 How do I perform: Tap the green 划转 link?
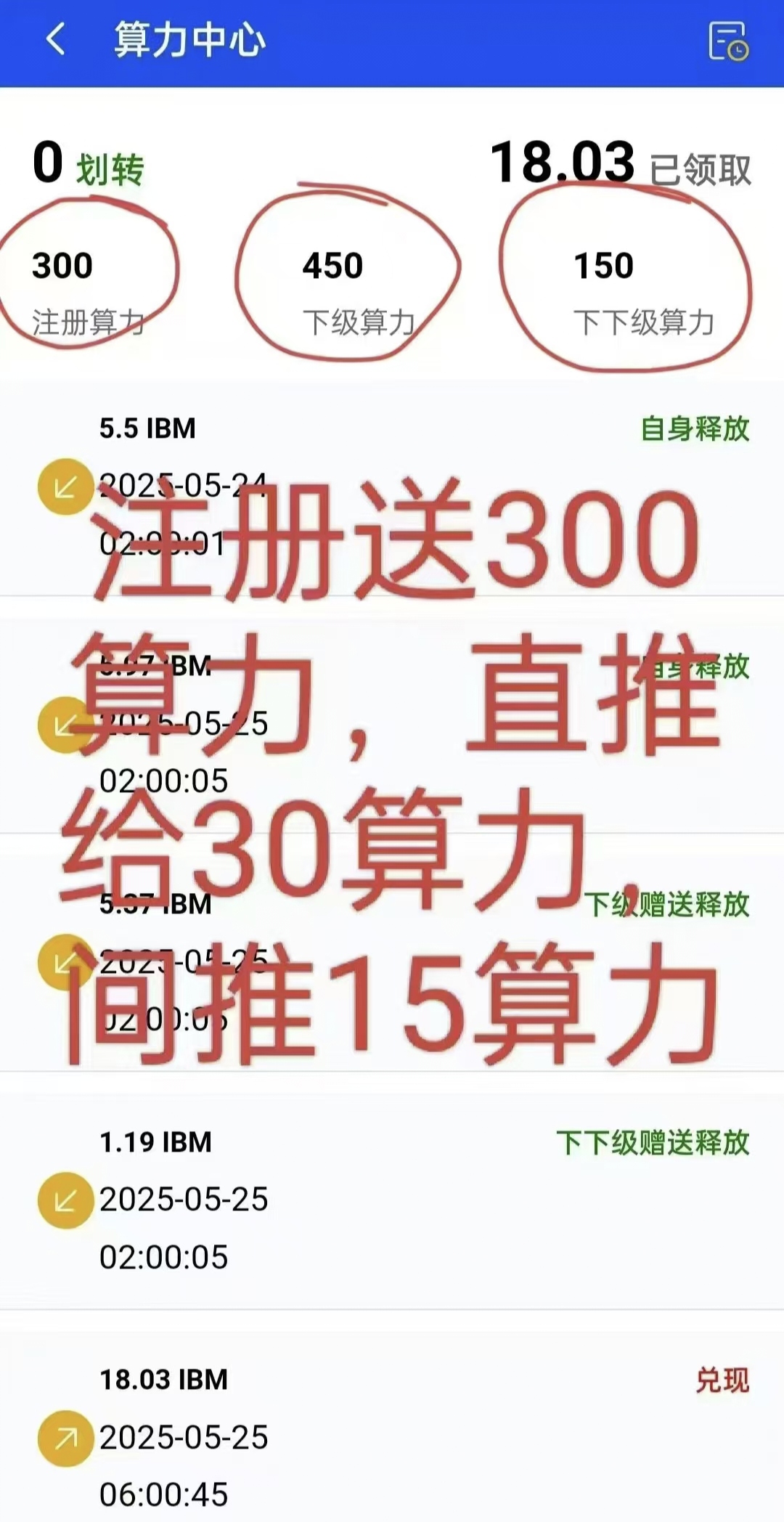point(110,170)
